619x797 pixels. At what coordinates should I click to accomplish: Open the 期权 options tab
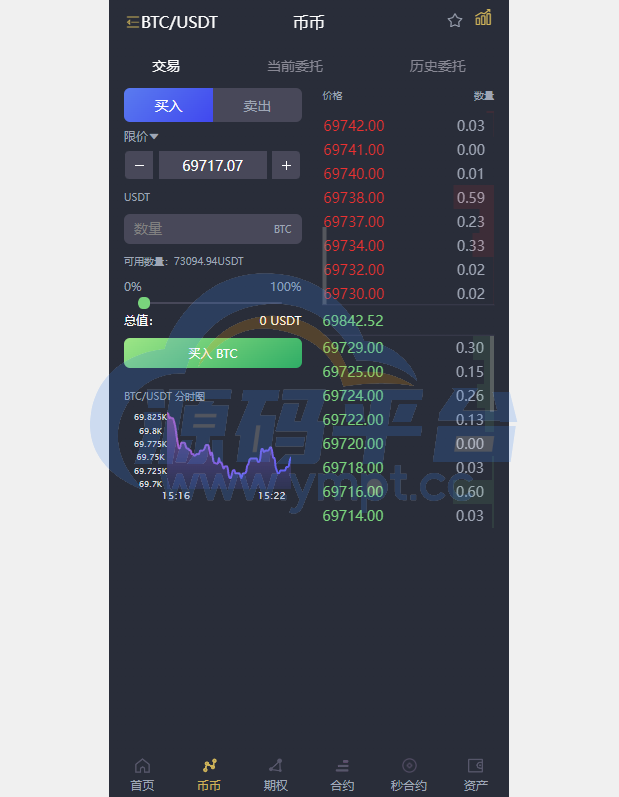pyautogui.click(x=275, y=775)
